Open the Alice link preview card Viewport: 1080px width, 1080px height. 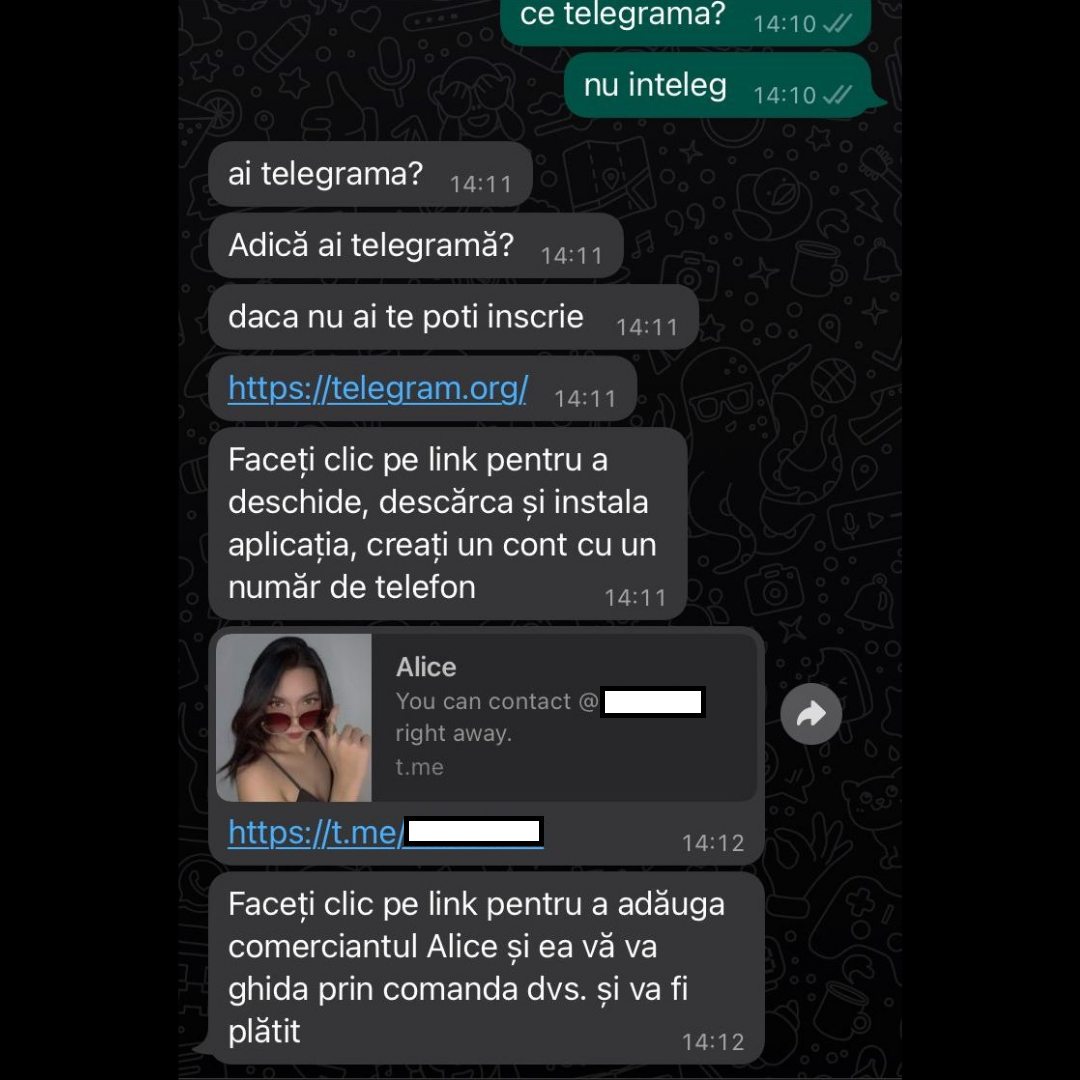(x=486, y=717)
